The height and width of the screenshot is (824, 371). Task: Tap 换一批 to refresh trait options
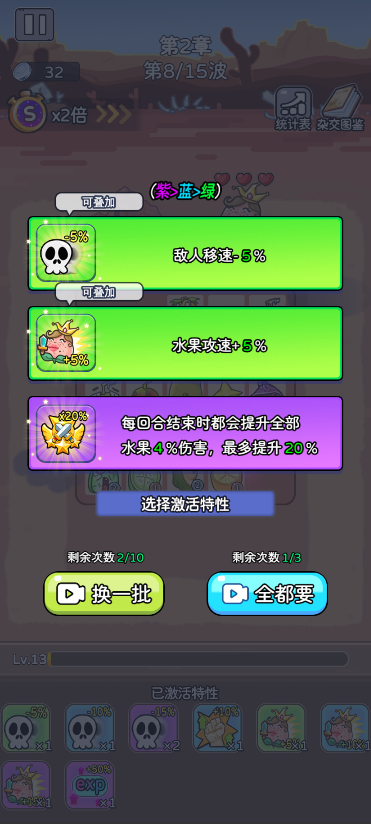pos(104,594)
